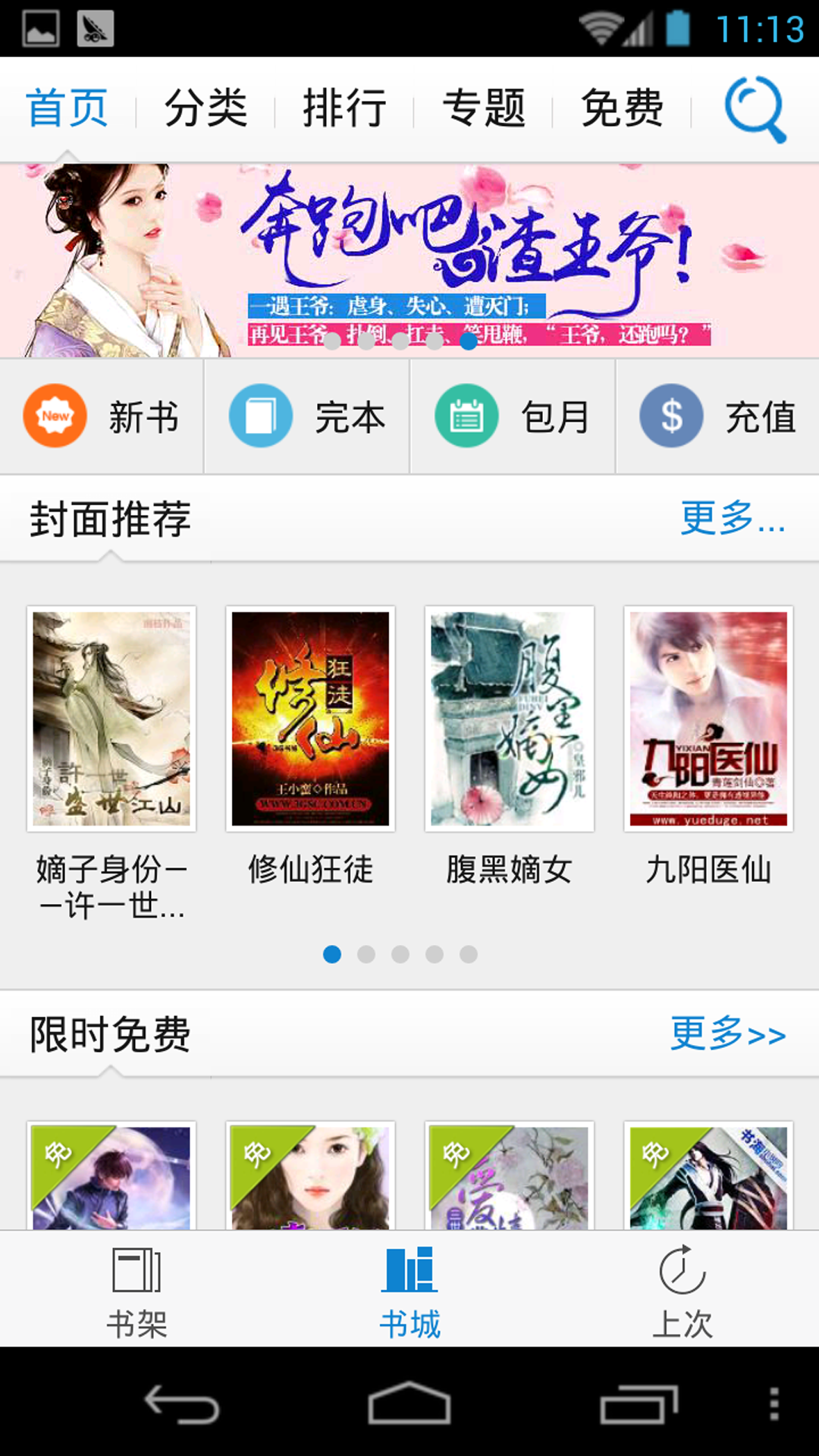This screenshot has width=819, height=1456.
Task: Tap the system back button
Action: 182,1404
